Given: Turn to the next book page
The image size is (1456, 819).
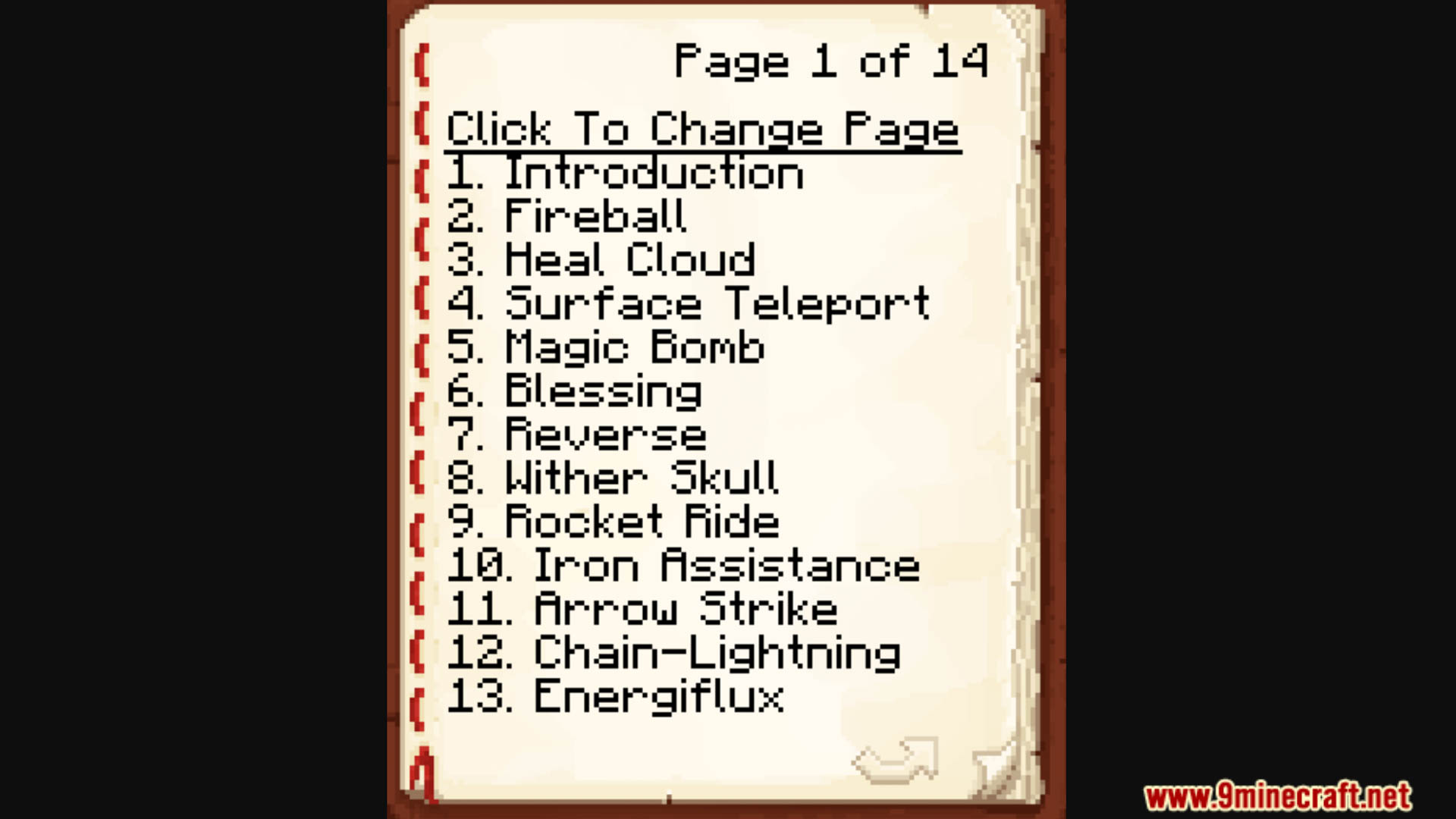Looking at the screenshot, I should [896, 761].
